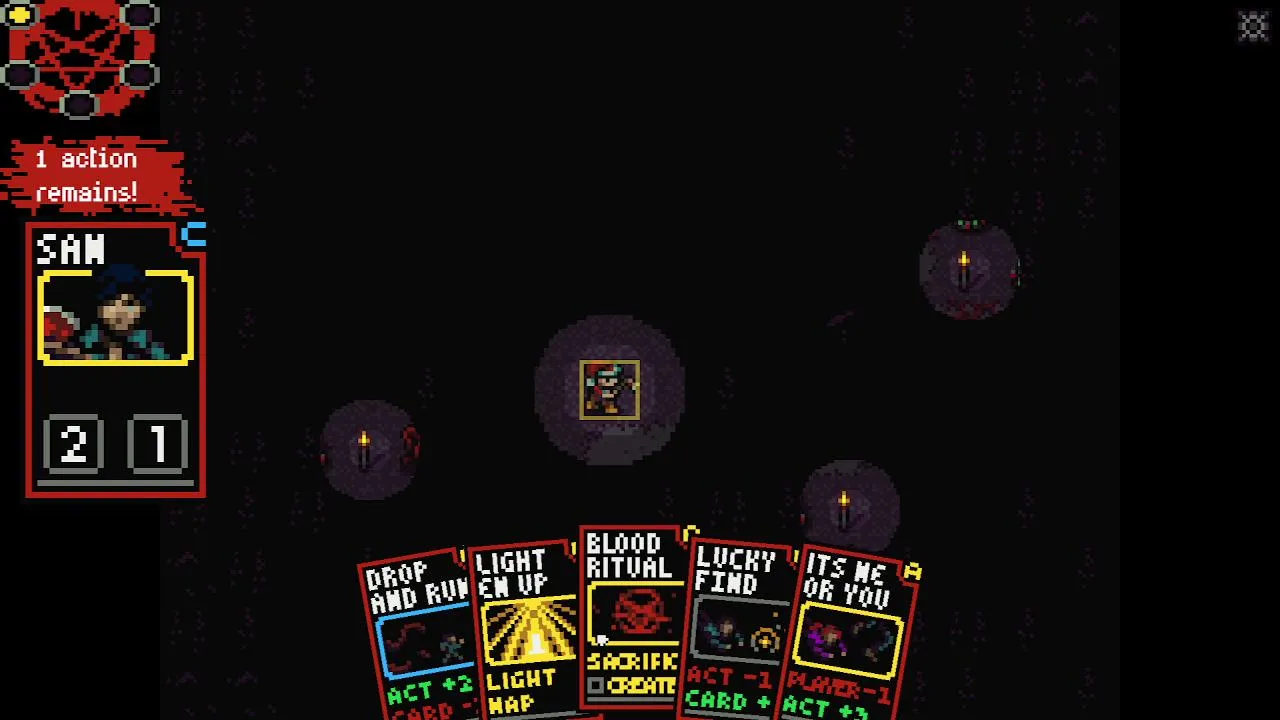Open the menu icon in top corner

pyautogui.click(x=1253, y=26)
